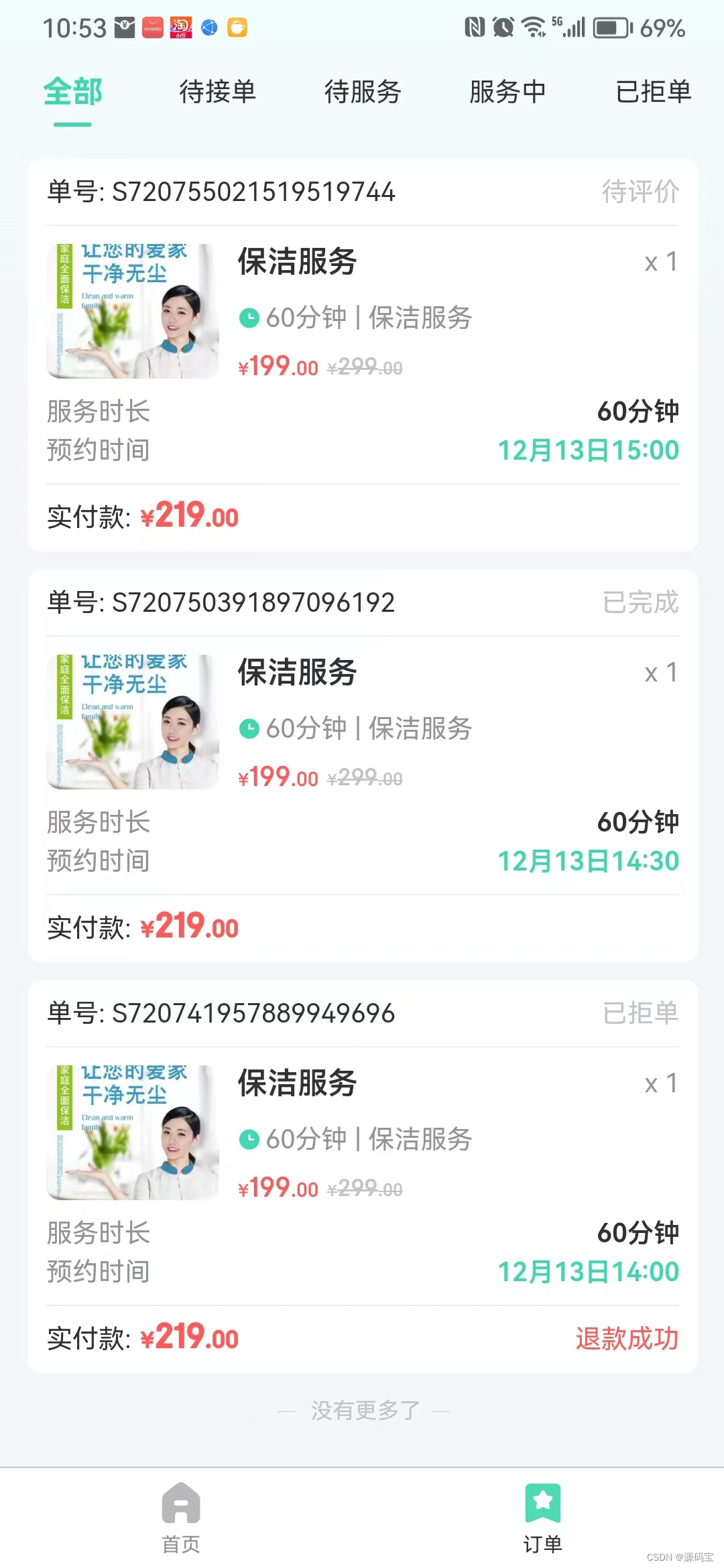Go to the 首页 tab
Viewport: 724px width, 1568px height.
click(x=181, y=1518)
